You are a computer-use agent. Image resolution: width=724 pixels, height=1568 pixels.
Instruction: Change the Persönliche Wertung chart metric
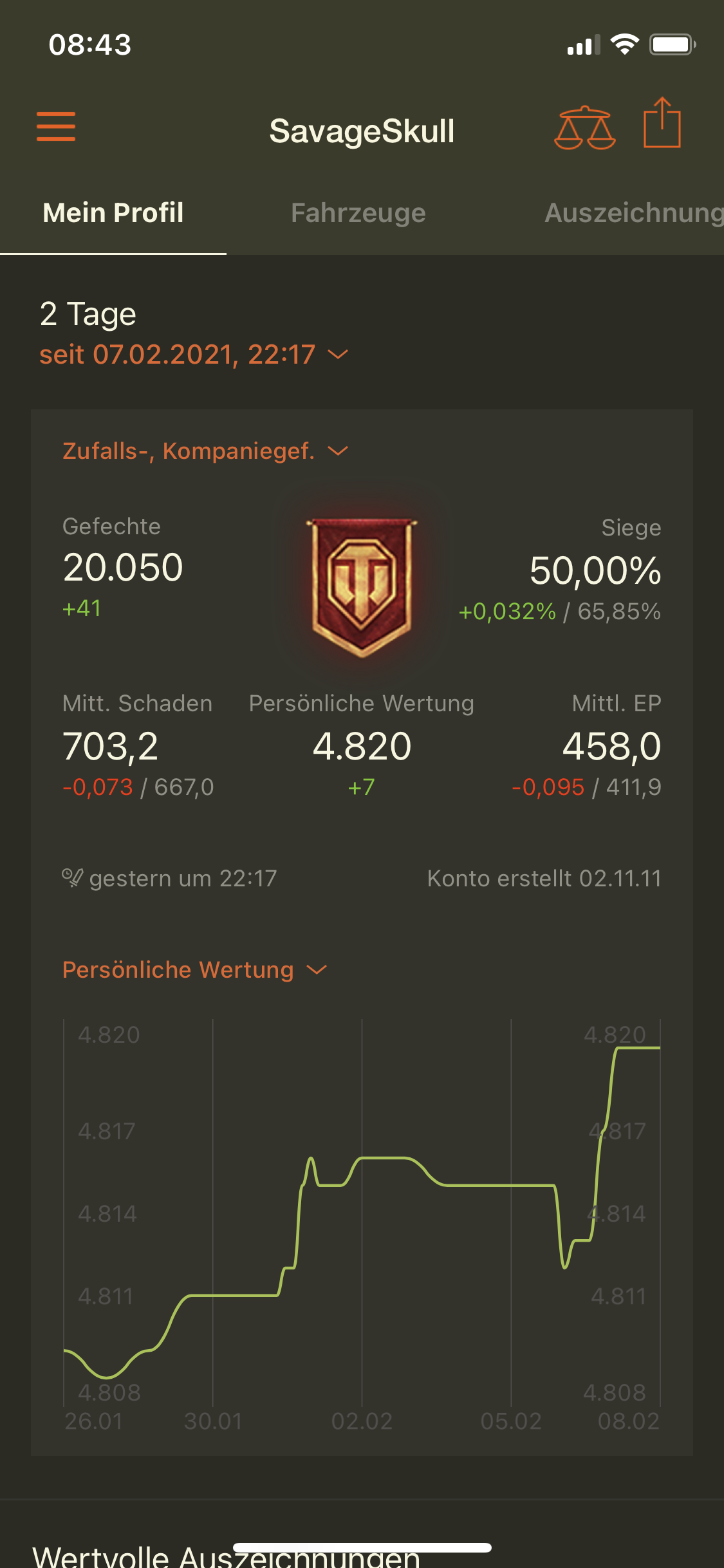194,970
